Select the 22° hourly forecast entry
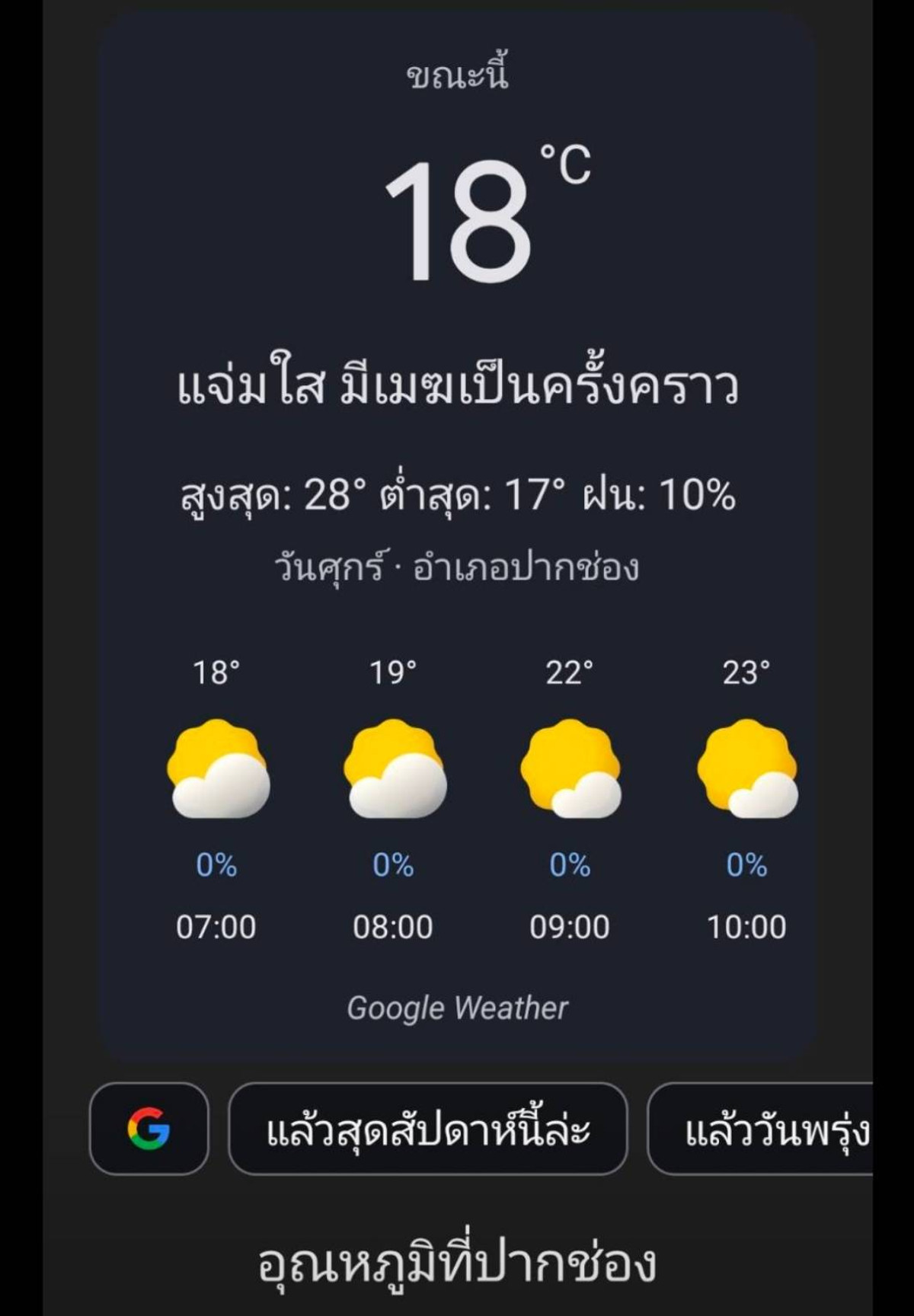 click(x=573, y=673)
